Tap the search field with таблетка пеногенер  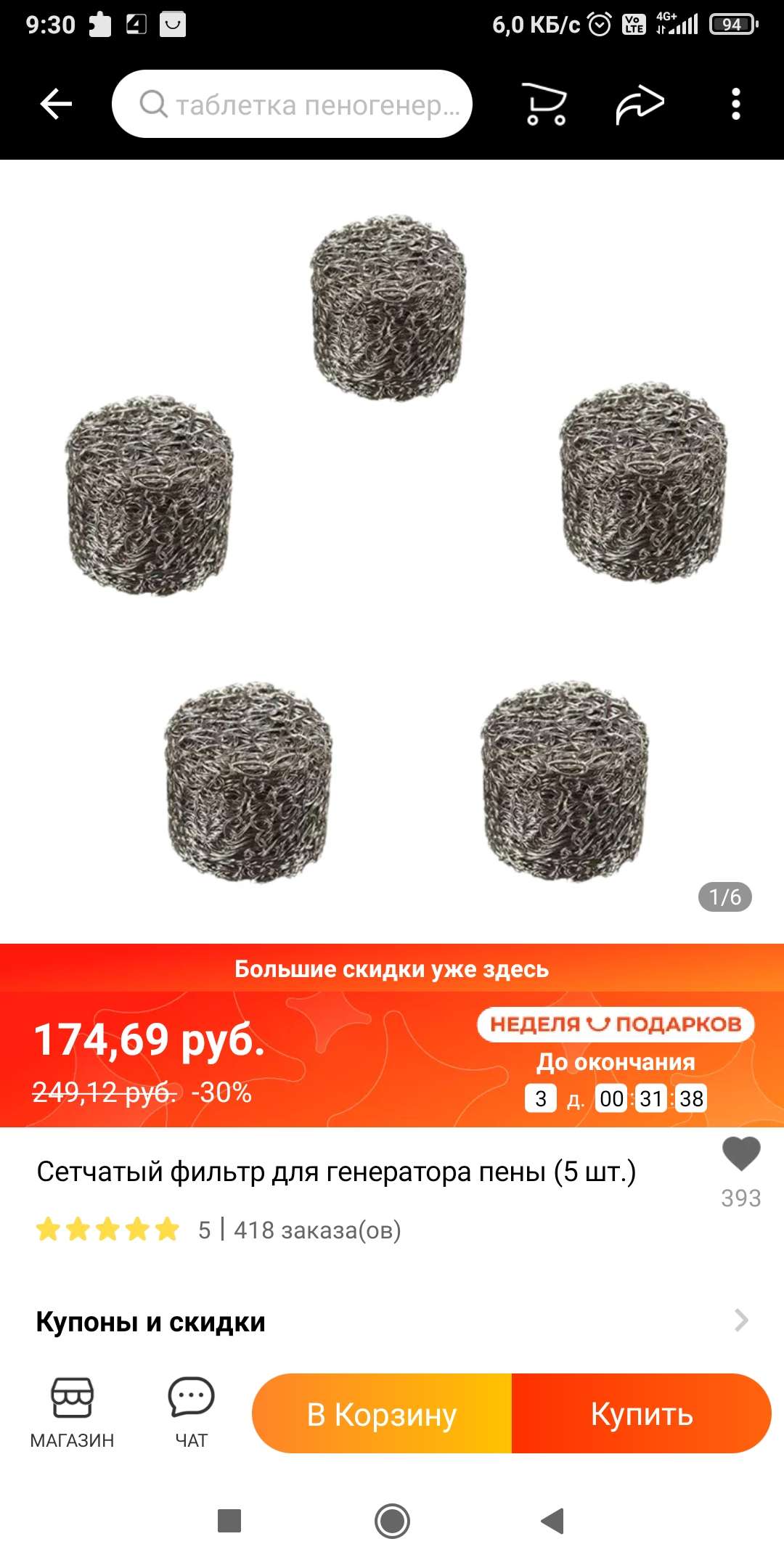[292, 104]
